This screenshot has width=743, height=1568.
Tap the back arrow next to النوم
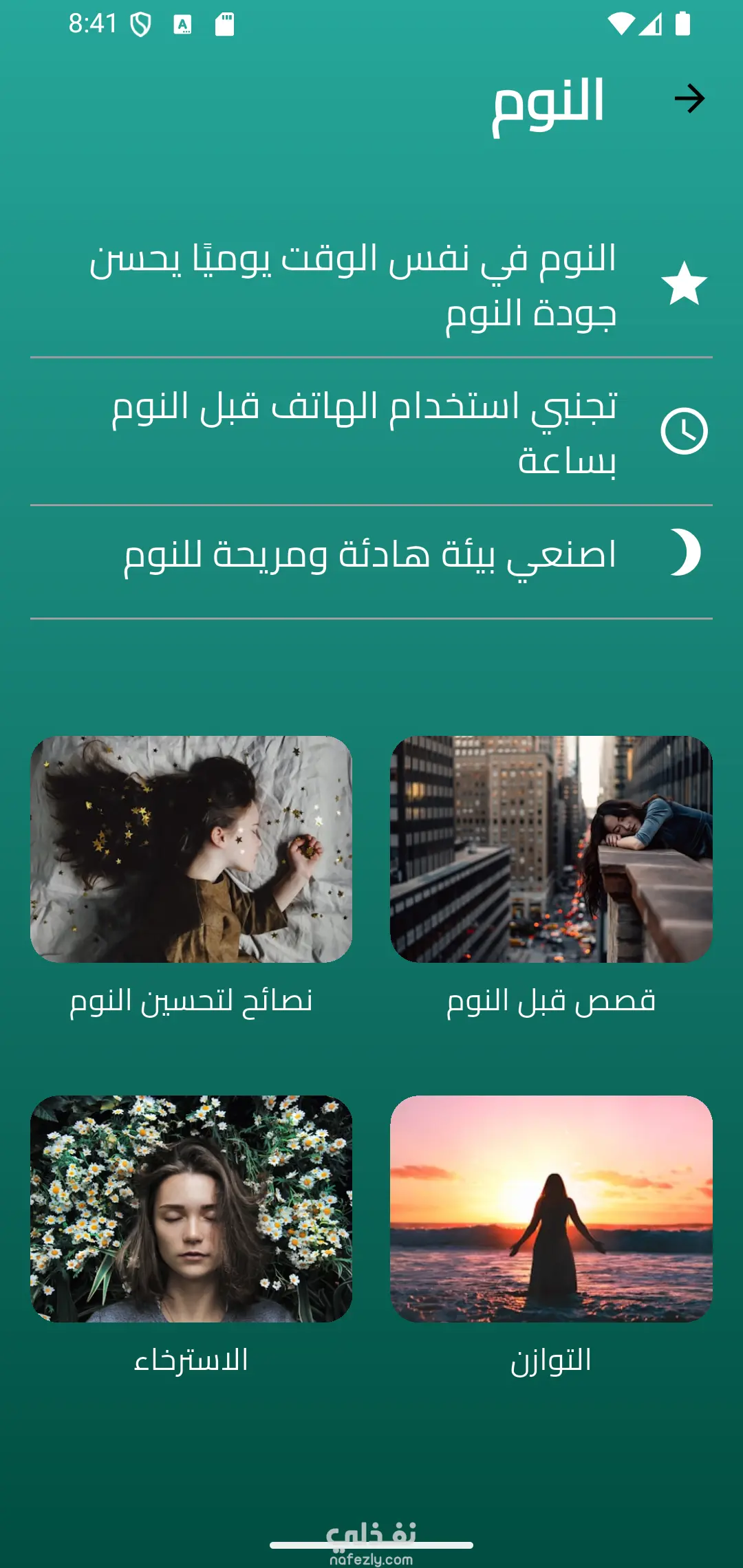689,99
